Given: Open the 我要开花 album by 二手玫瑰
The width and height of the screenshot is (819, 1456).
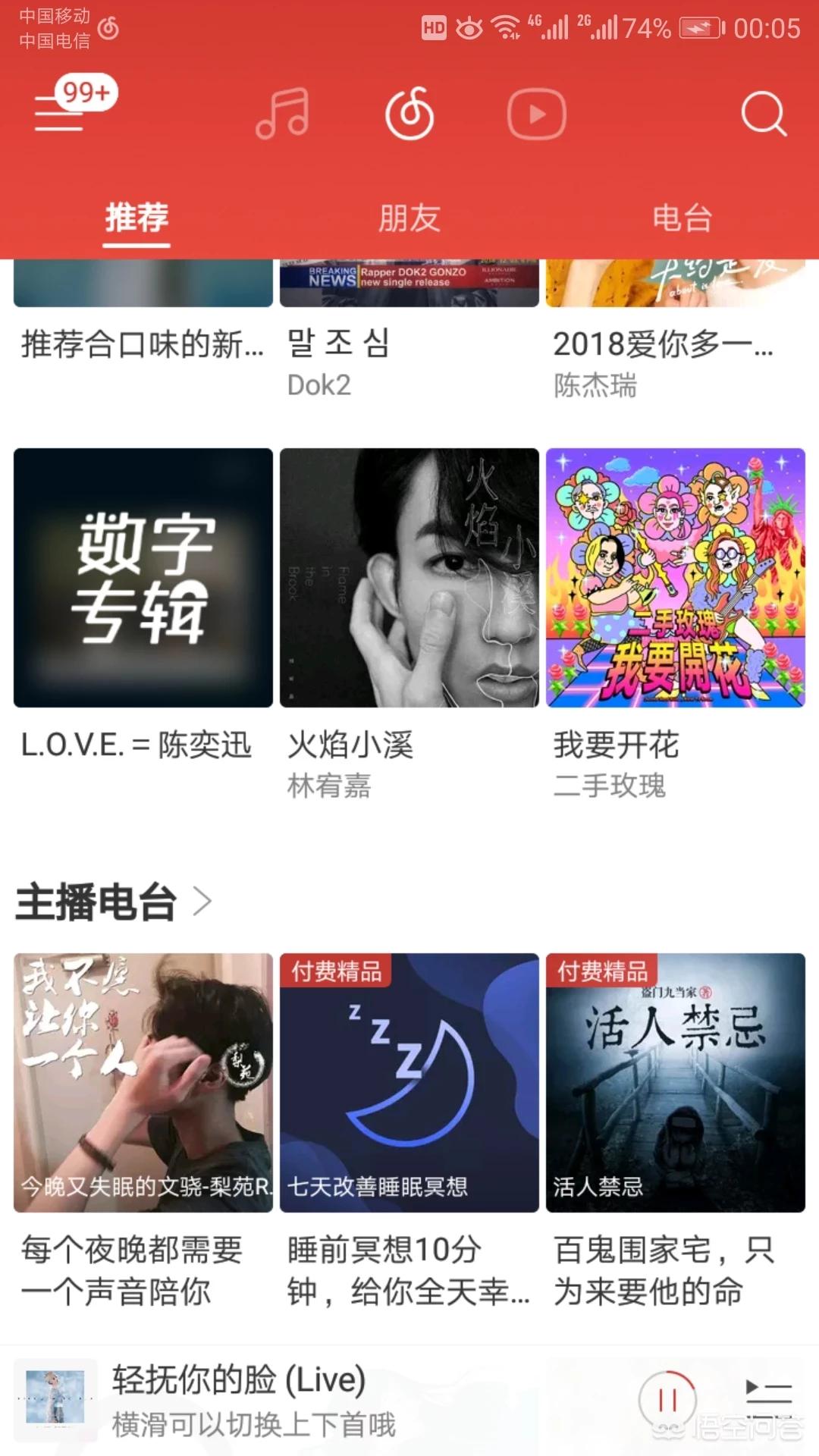Looking at the screenshot, I should tap(676, 578).
